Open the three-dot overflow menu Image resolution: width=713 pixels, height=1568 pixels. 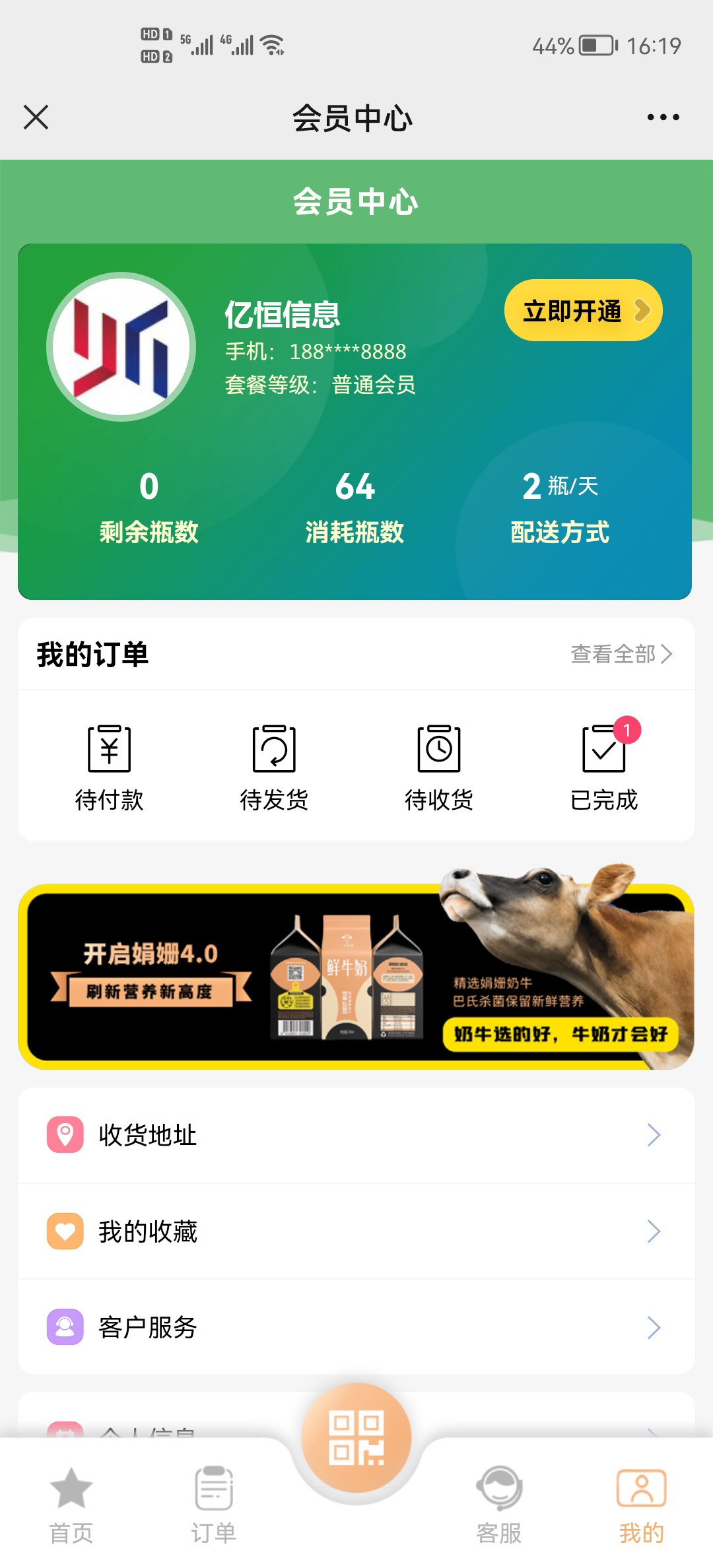663,117
